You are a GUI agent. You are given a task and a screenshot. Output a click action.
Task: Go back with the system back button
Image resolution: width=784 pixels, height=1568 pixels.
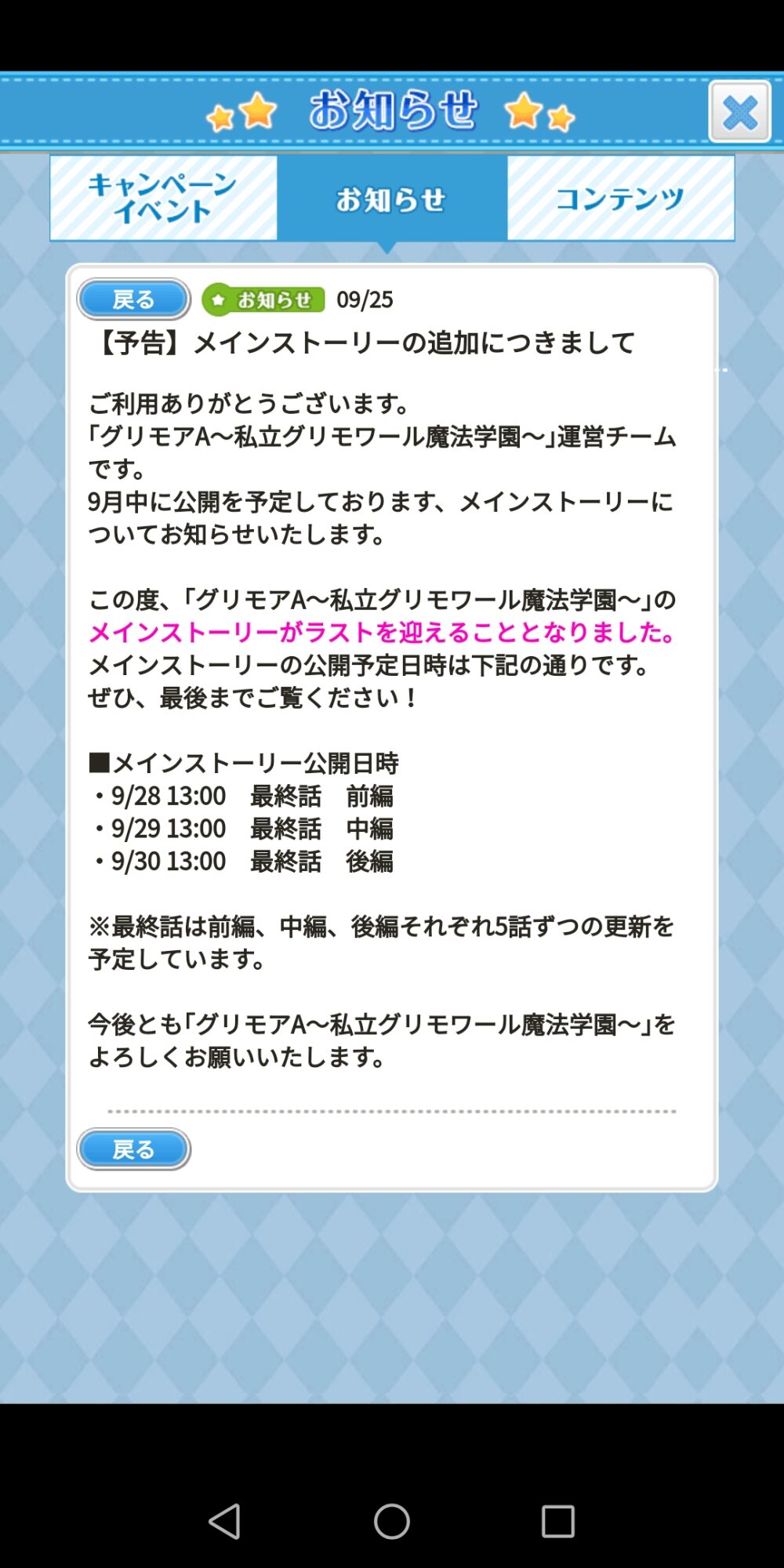click(225, 1522)
